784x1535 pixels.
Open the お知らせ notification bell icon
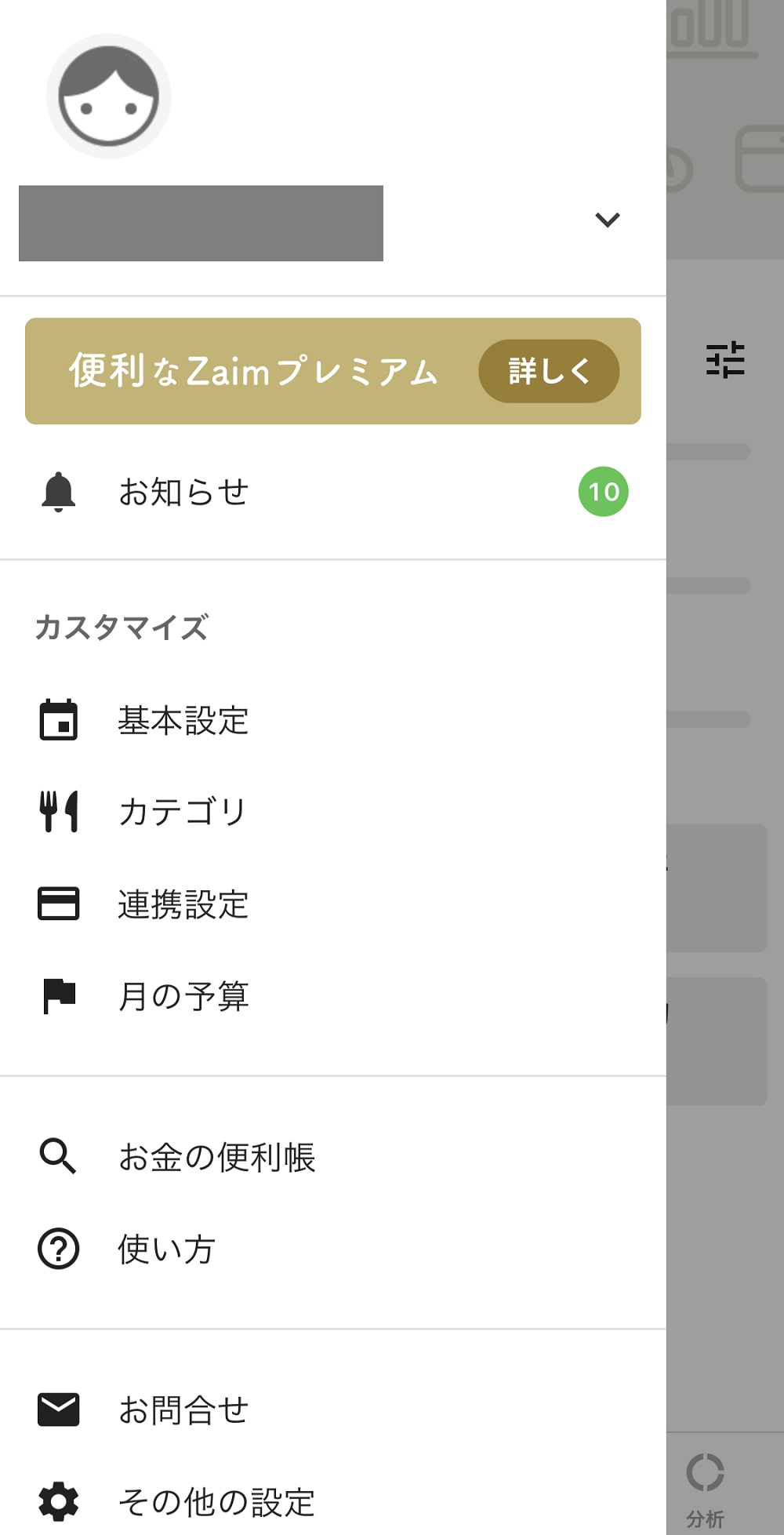click(x=58, y=493)
